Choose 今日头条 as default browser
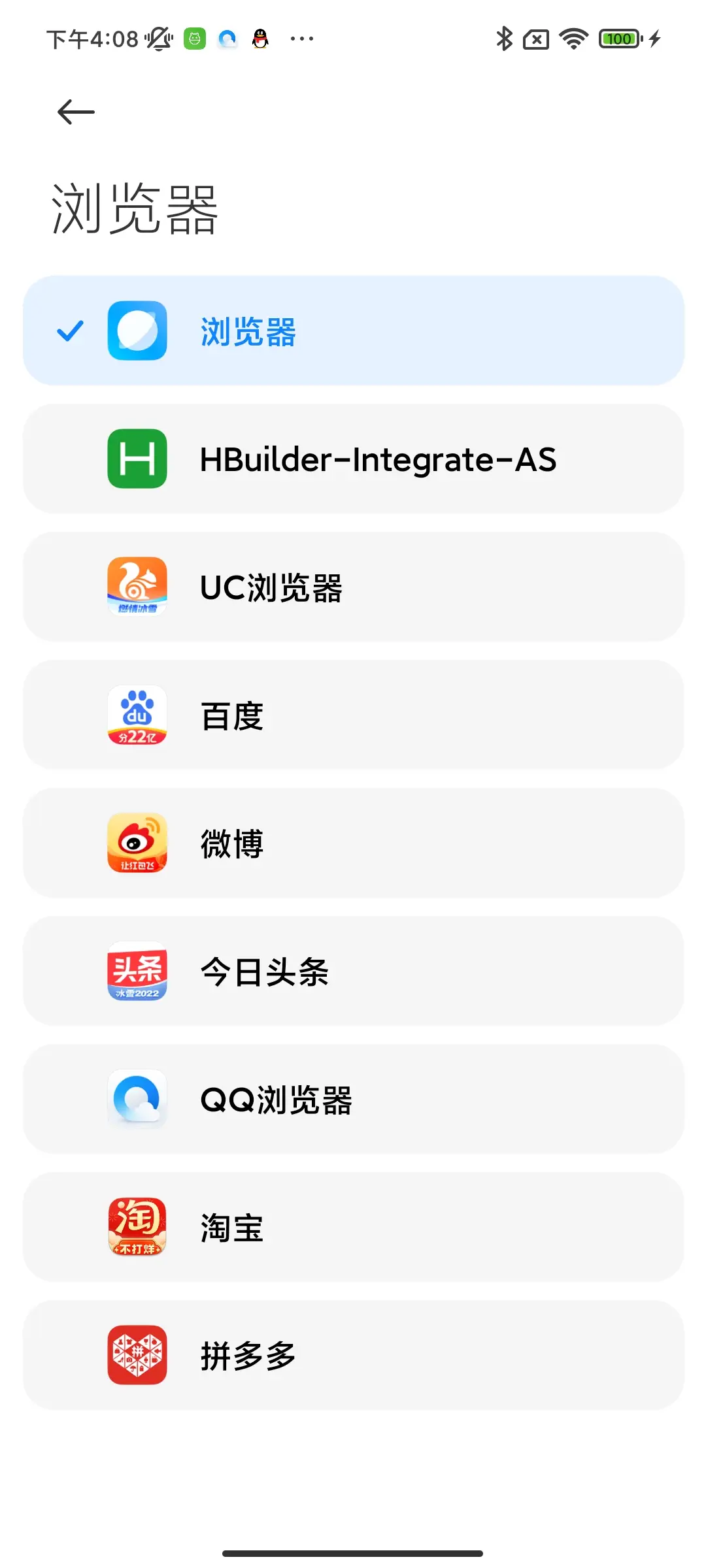706x1568 pixels. pyautogui.click(x=353, y=971)
